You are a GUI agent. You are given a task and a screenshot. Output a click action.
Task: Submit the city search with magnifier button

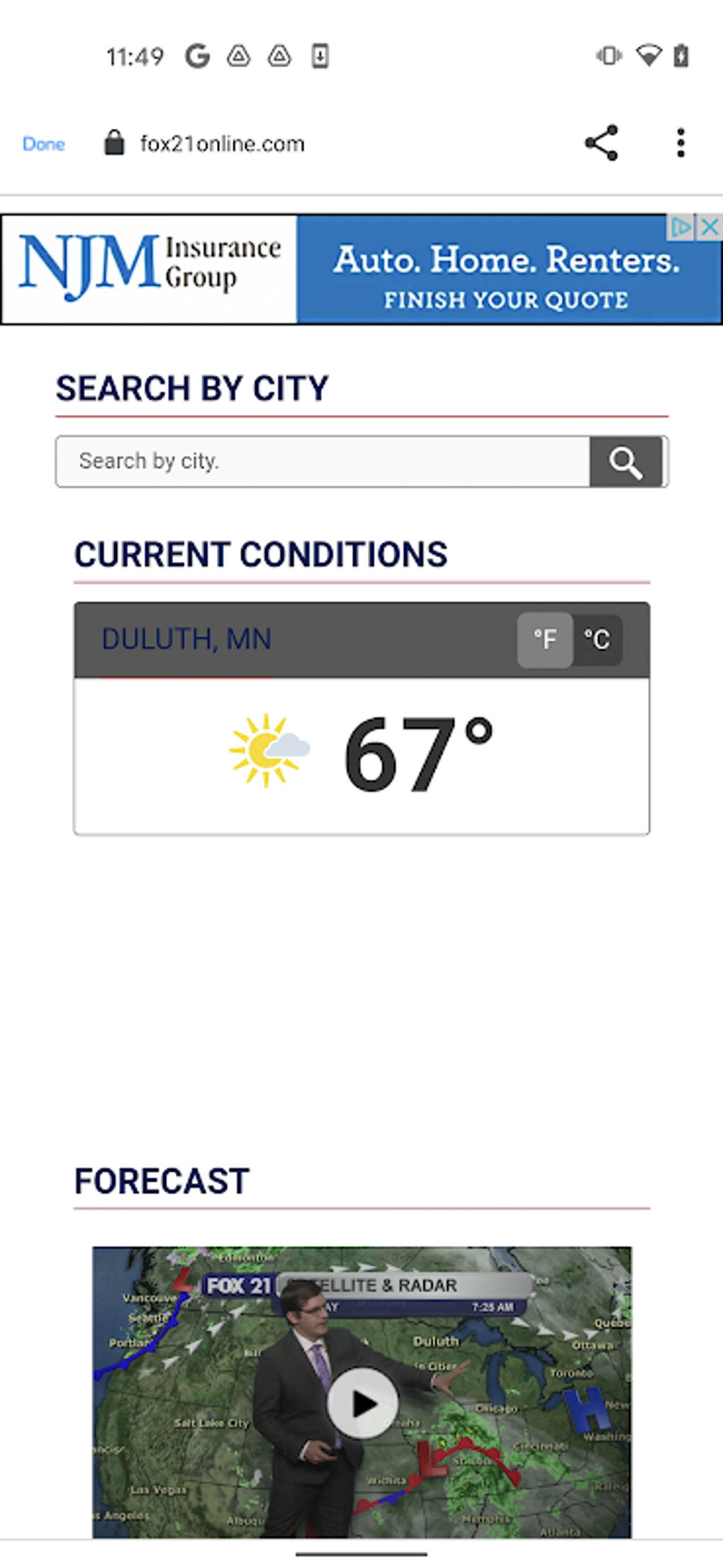pos(626,462)
